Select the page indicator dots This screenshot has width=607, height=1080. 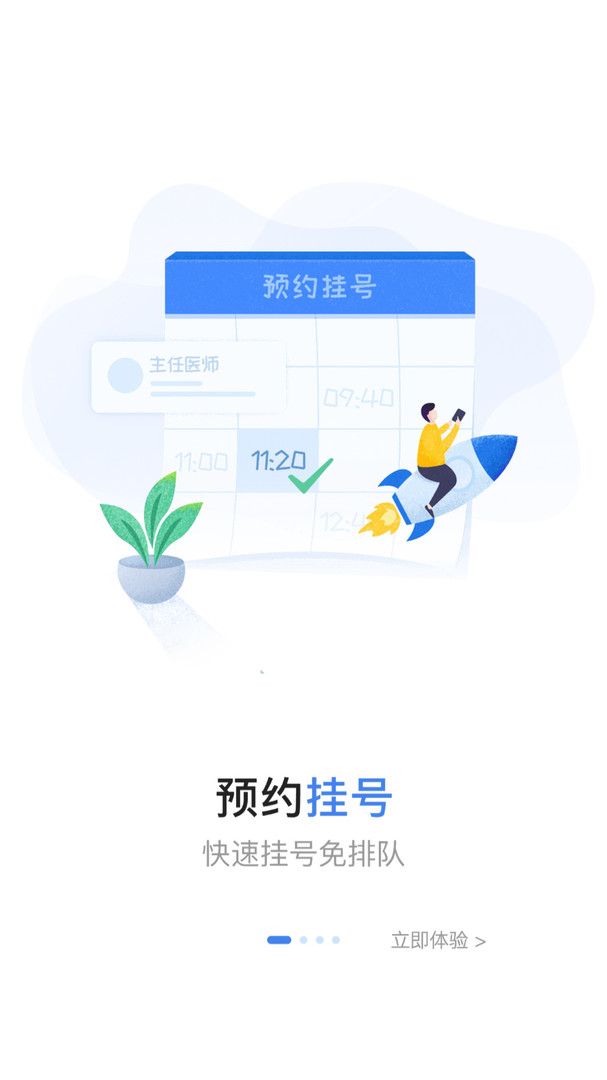point(303,940)
